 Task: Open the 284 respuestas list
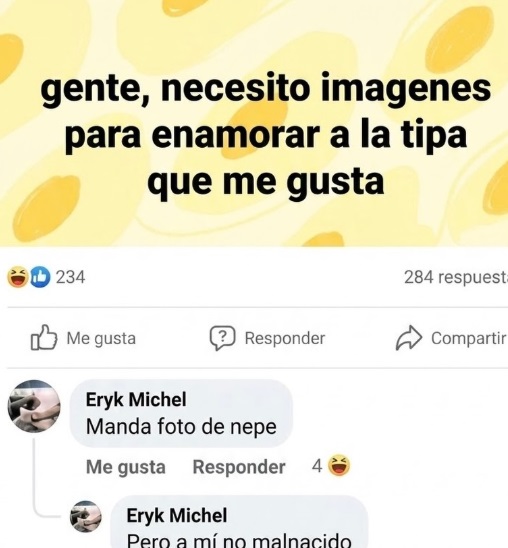pyautogui.click(x=456, y=277)
